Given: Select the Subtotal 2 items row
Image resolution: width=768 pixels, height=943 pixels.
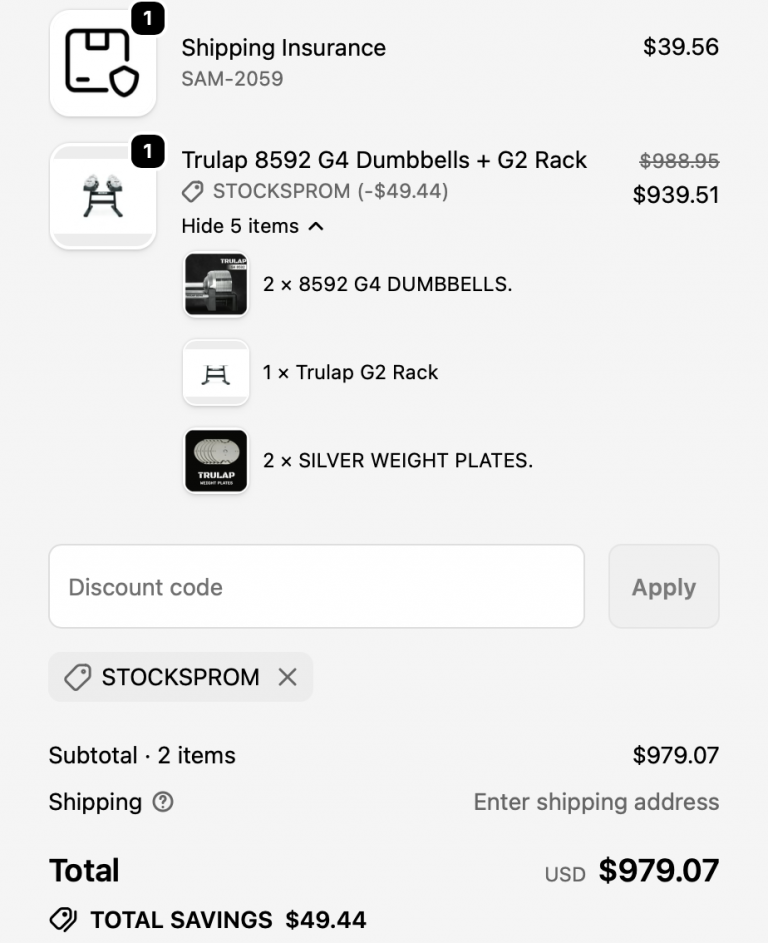Looking at the screenshot, I should 142,756.
